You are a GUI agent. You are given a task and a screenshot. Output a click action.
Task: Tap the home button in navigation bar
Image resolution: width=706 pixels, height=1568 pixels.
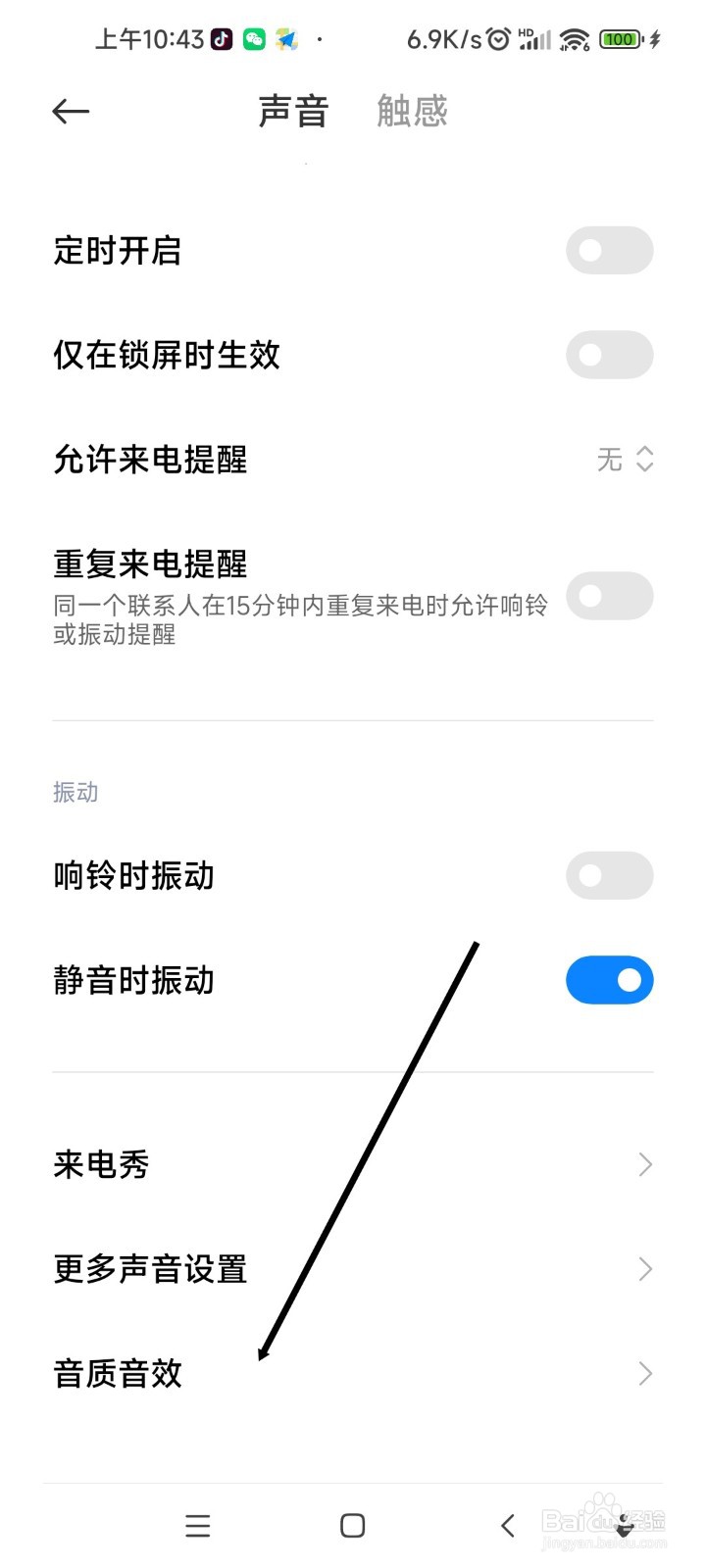(x=351, y=1525)
